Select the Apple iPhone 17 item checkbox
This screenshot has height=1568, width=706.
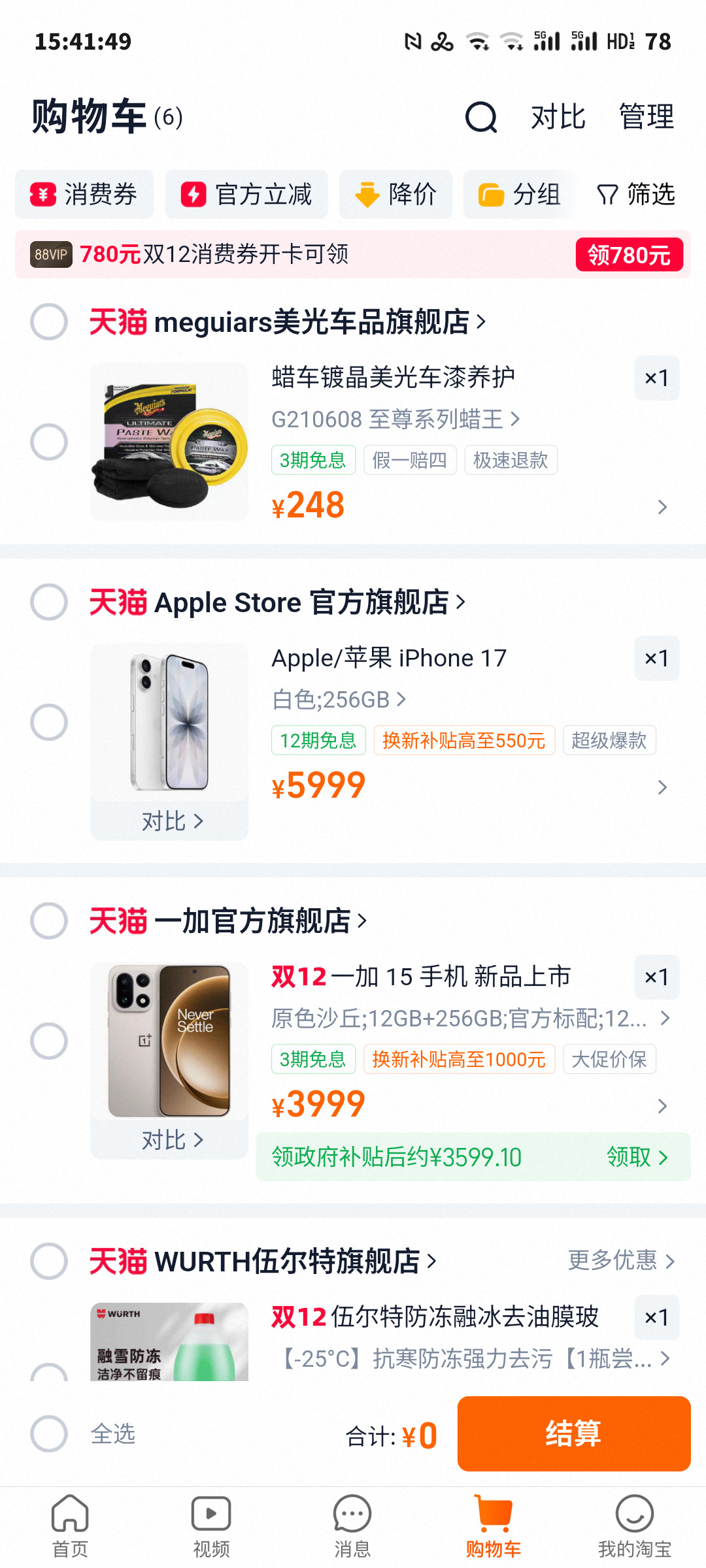pos(49,722)
